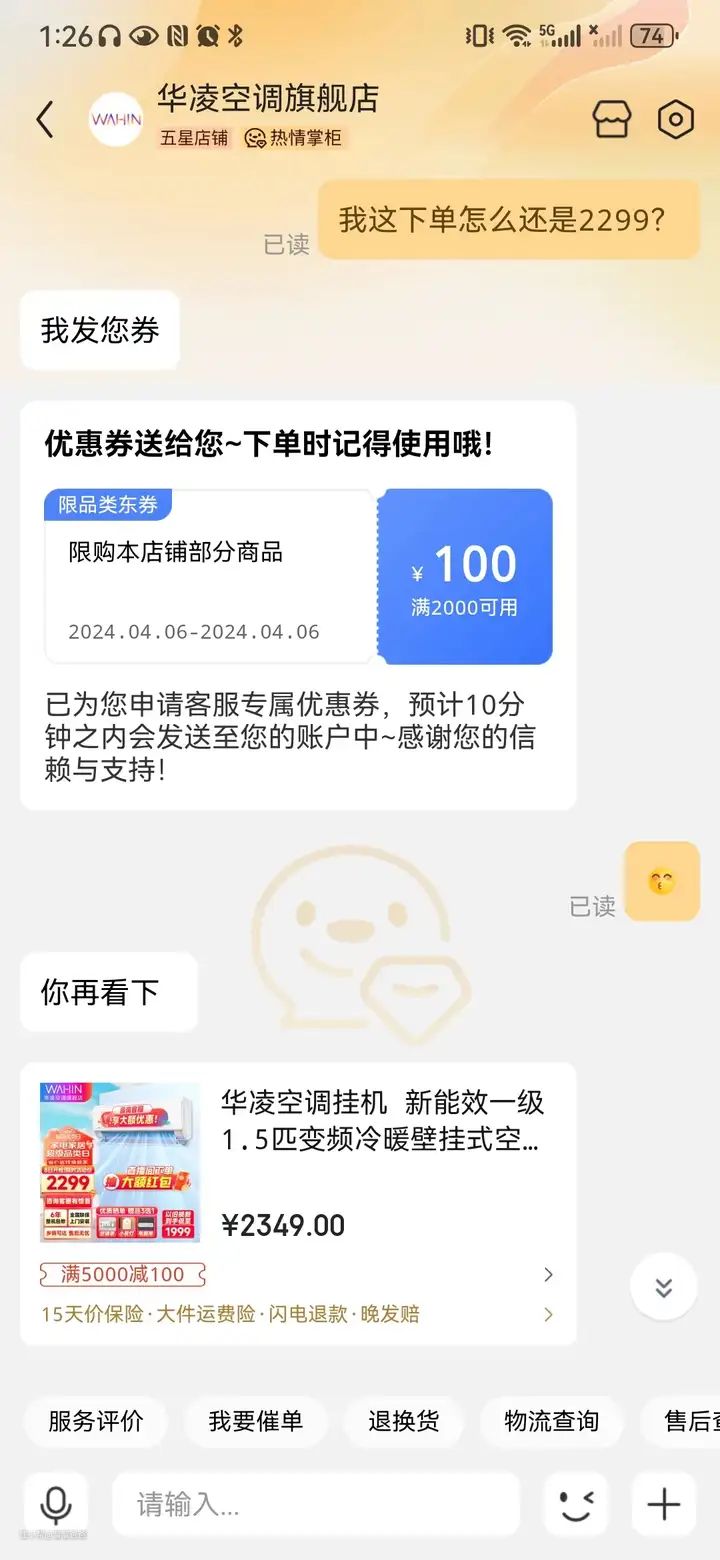This screenshot has width=720, height=1560.
Task: Open the plus attachments menu
Action: click(664, 1504)
